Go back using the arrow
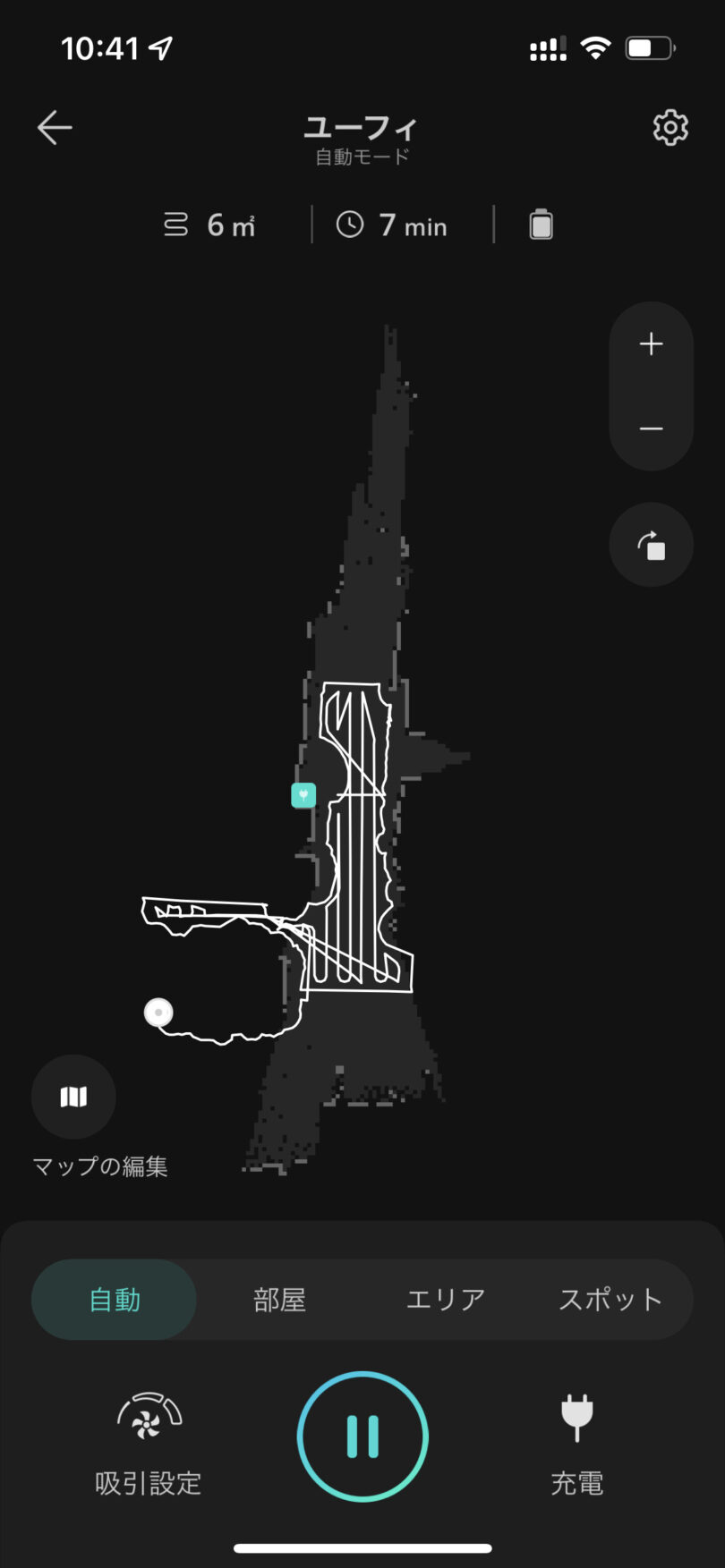725x1568 pixels. tap(55, 128)
